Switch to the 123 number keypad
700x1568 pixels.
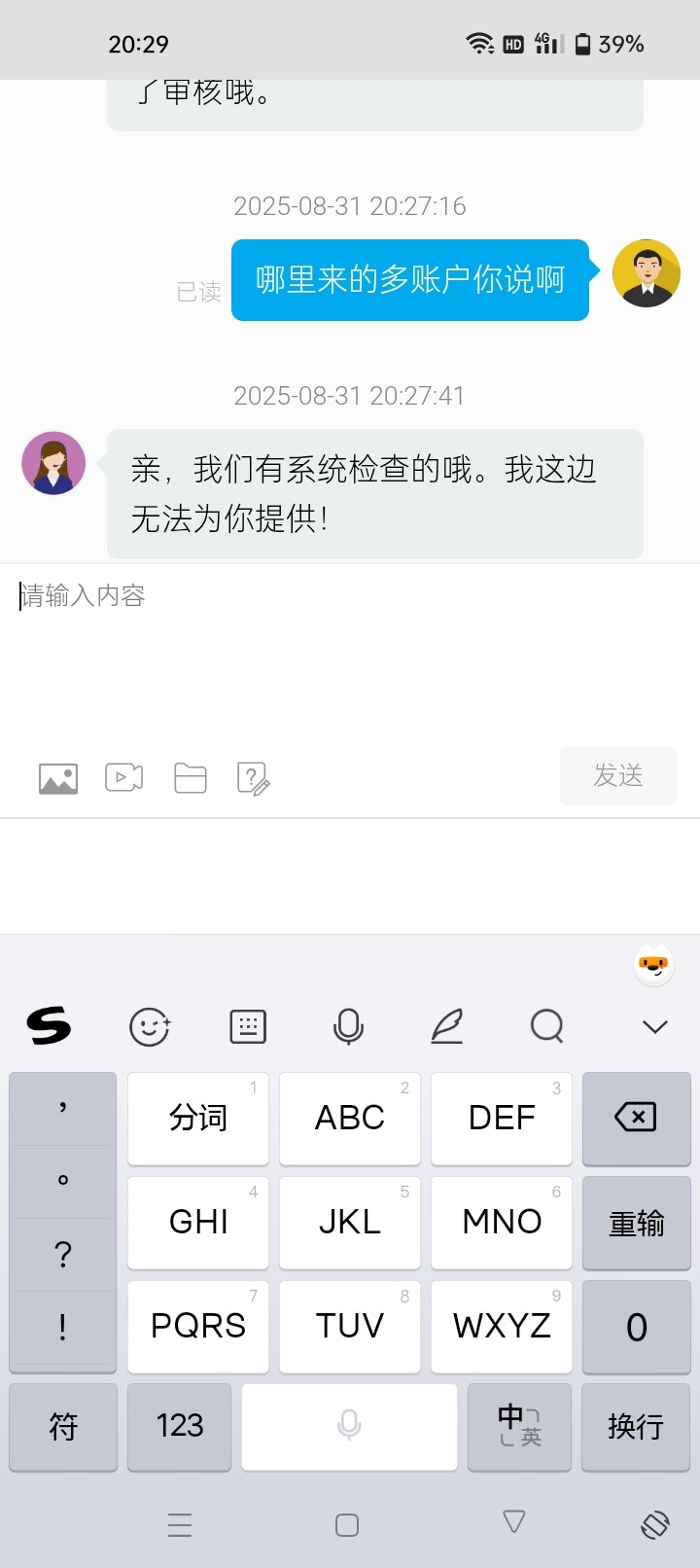180,1426
